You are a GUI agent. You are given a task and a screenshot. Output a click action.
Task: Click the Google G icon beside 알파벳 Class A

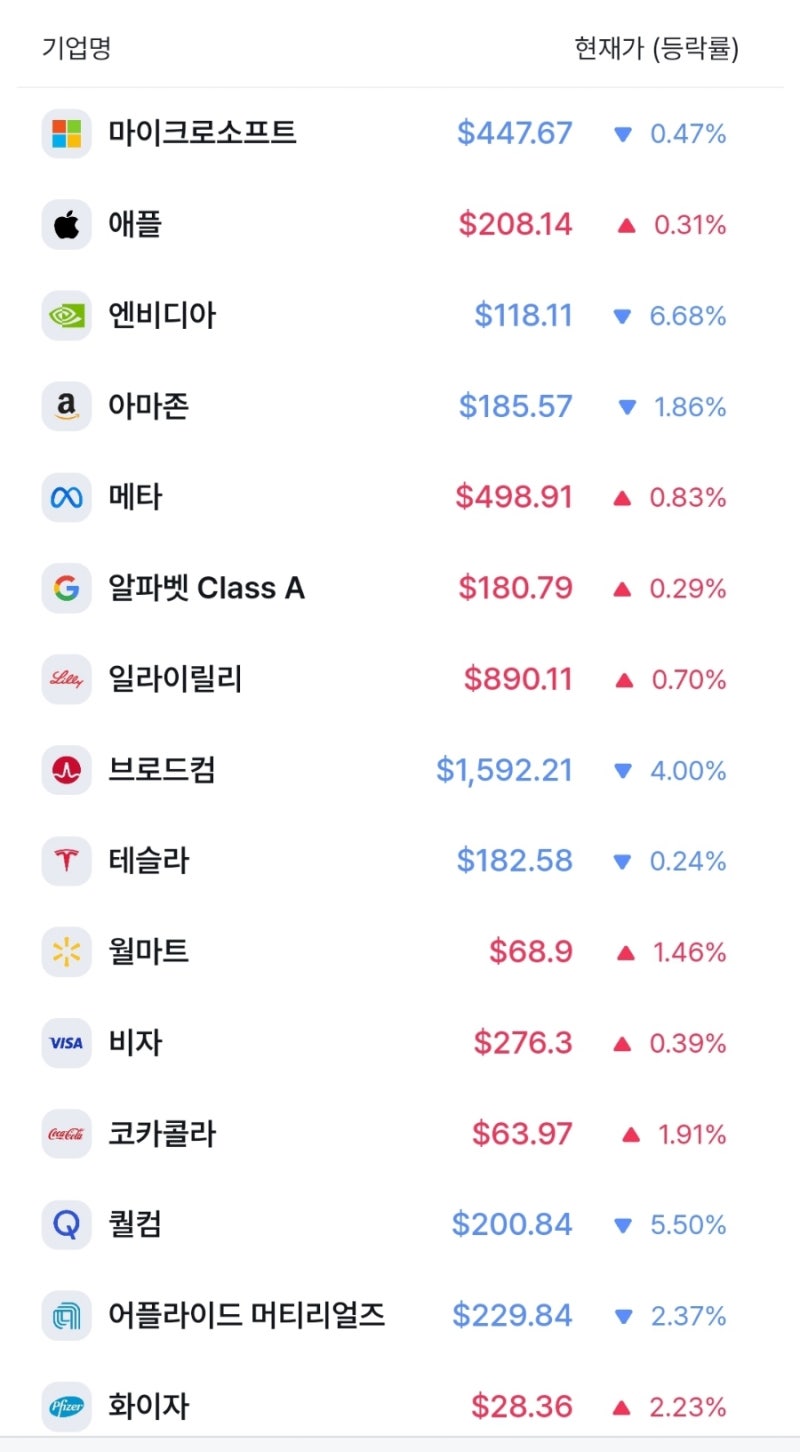[x=65, y=588]
